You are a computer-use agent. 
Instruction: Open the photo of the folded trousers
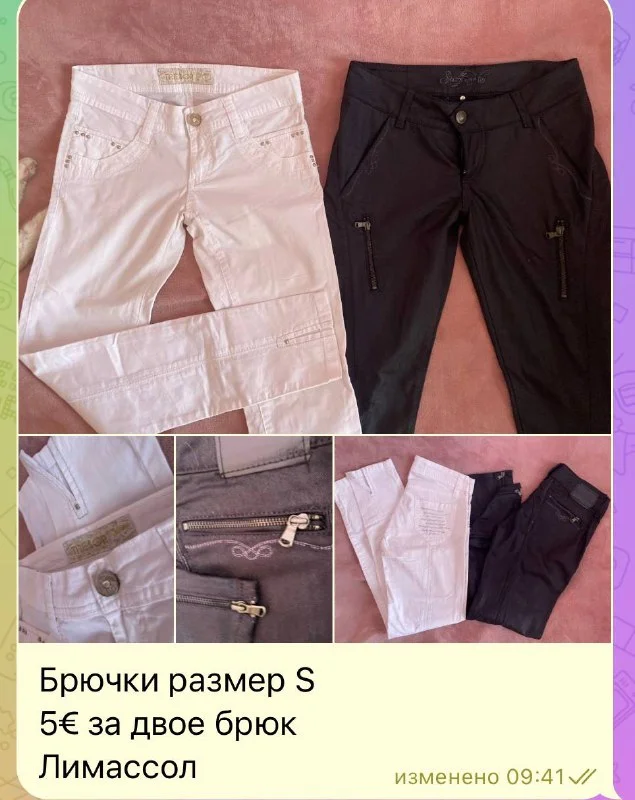pyautogui.click(x=472, y=540)
